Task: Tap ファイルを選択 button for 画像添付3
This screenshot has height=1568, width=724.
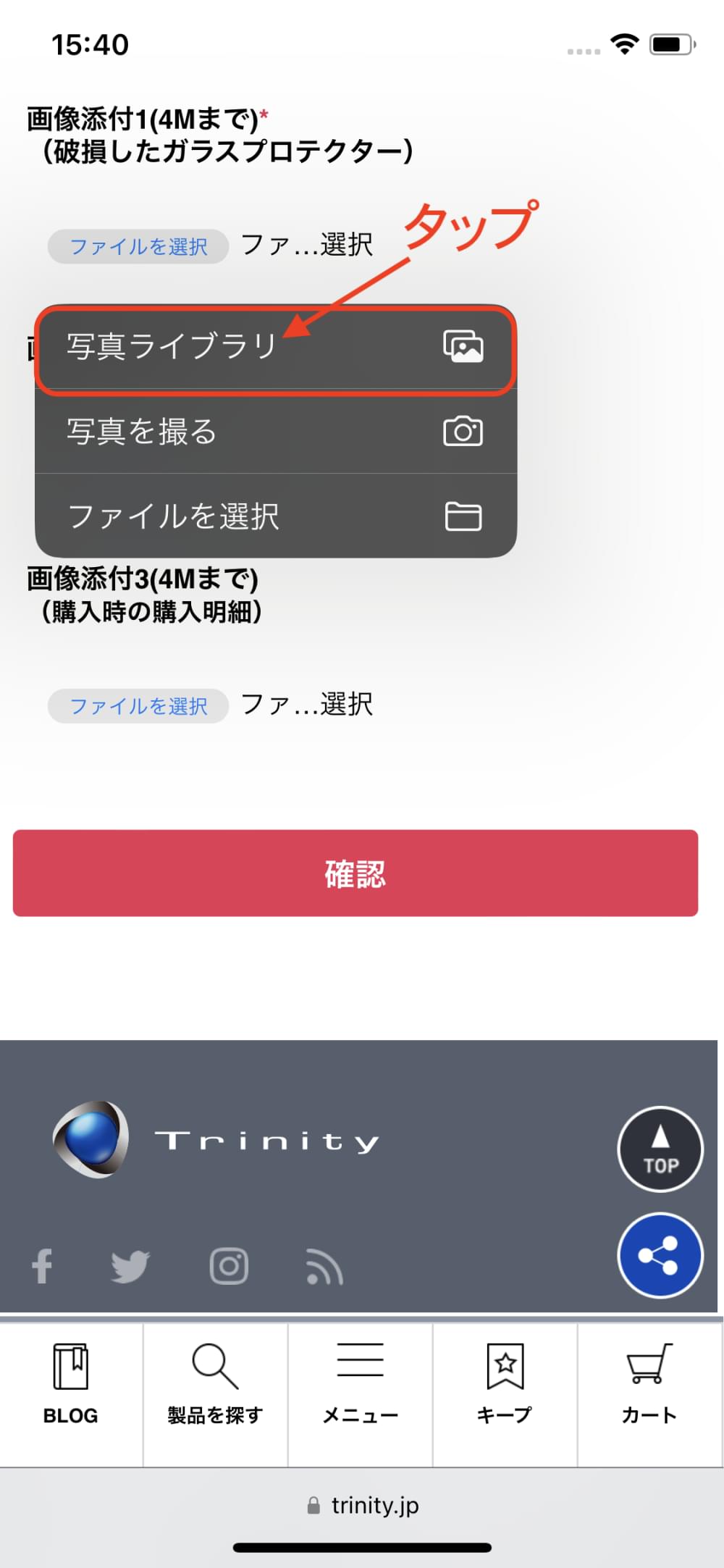Action: tap(138, 706)
